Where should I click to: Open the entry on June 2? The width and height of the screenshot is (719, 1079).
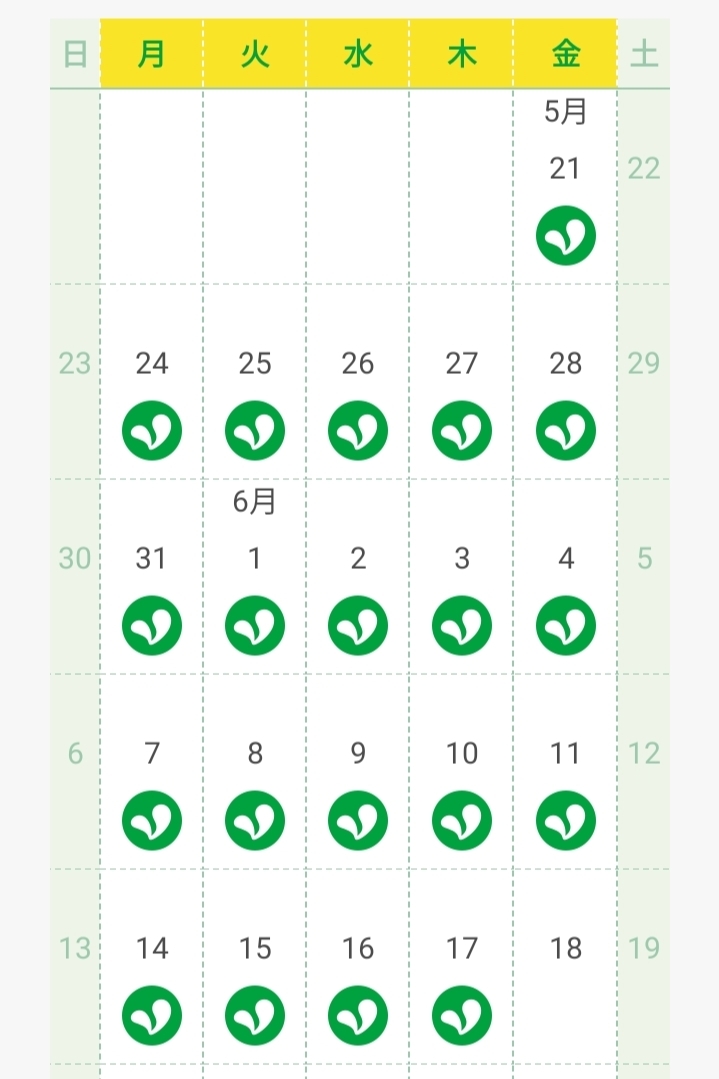click(358, 625)
